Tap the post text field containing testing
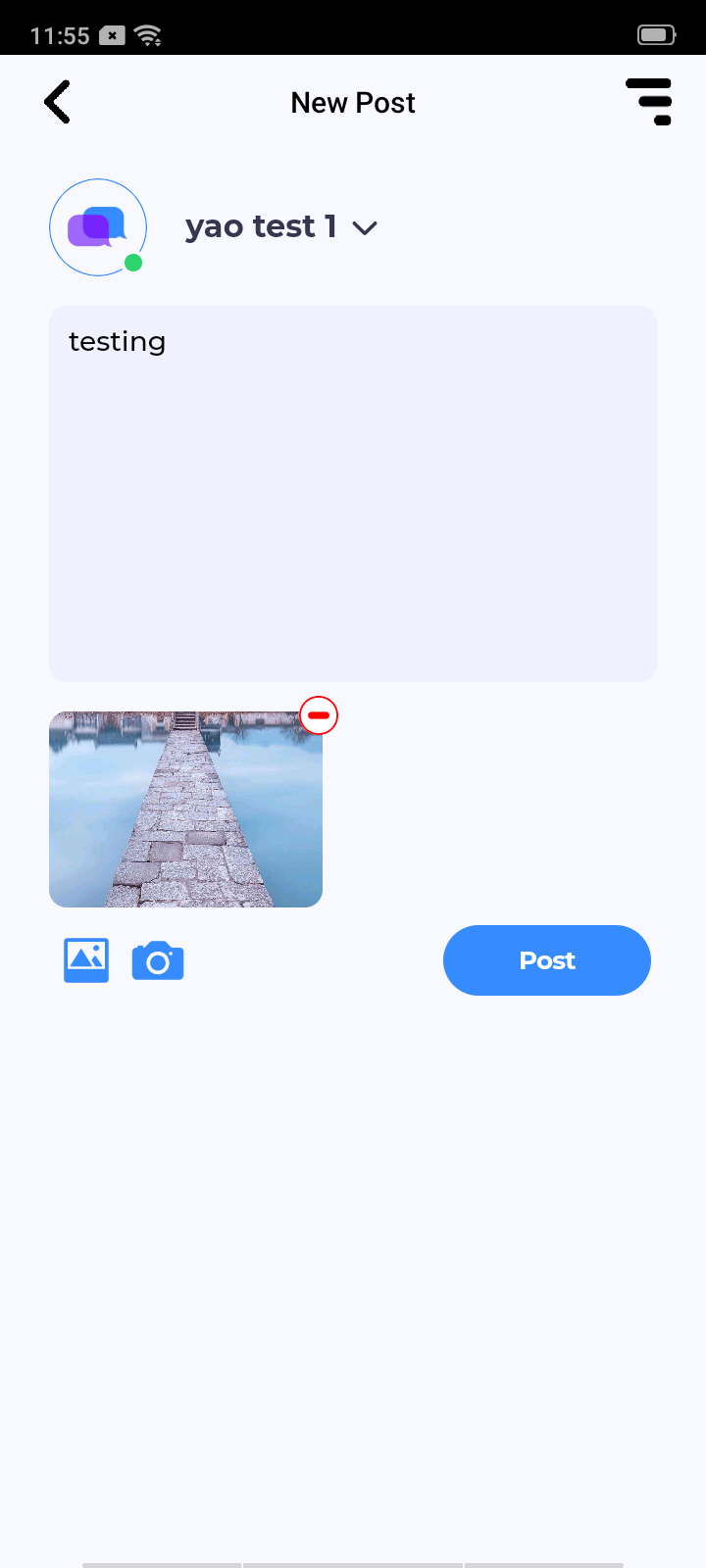 click(x=353, y=493)
